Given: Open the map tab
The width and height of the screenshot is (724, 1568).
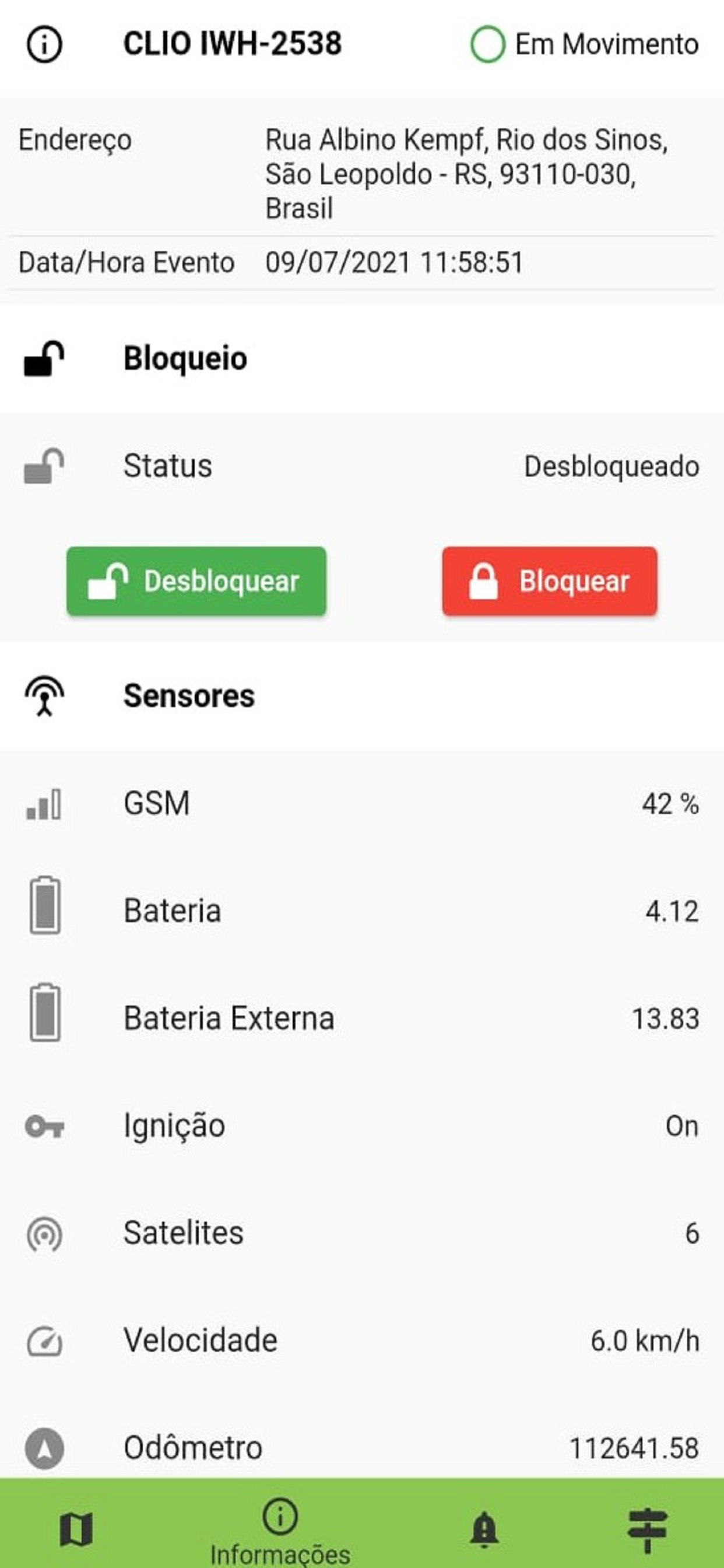Looking at the screenshot, I should coord(76,1529).
